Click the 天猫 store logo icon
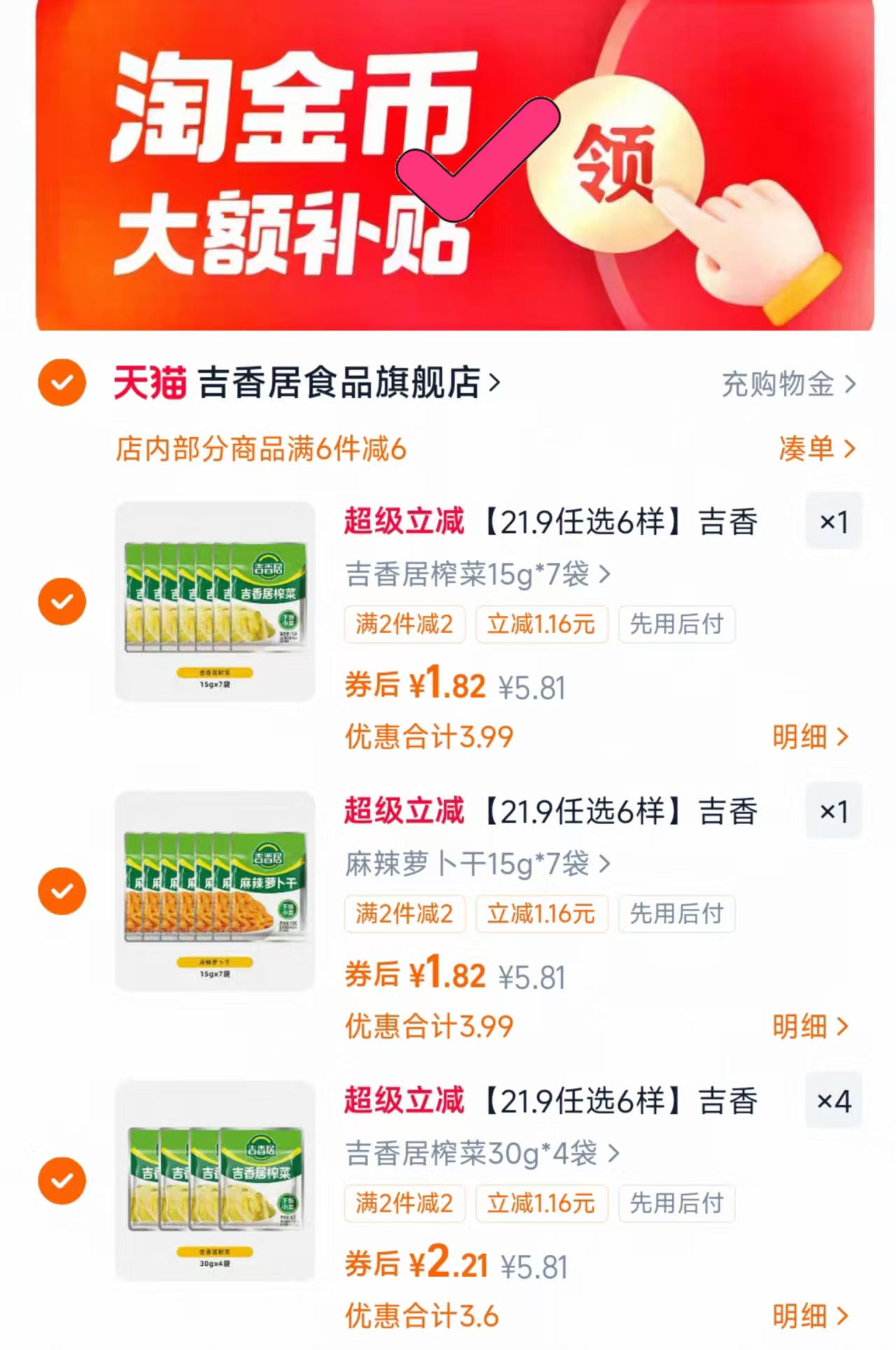The height and width of the screenshot is (1350, 896). (x=149, y=384)
